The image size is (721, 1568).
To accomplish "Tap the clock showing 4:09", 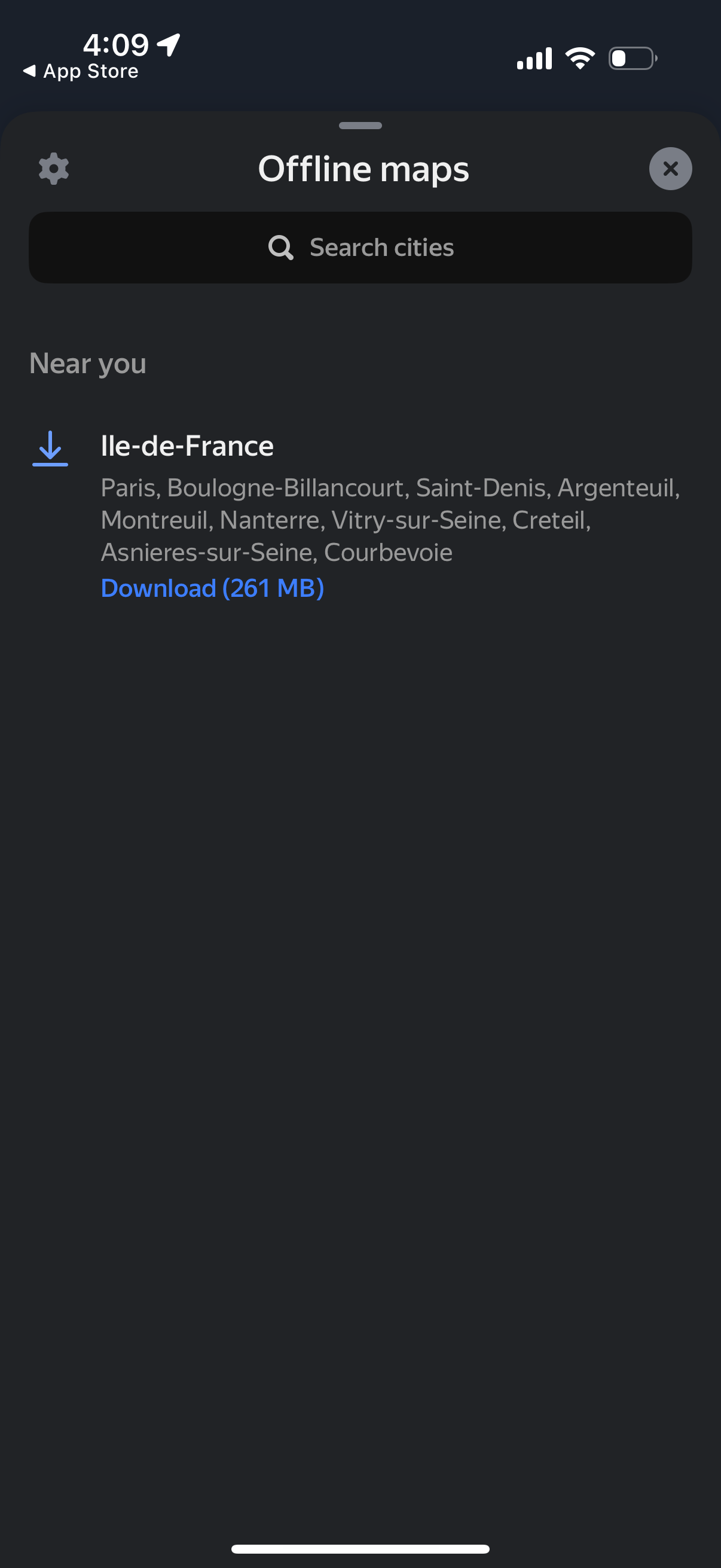I will tap(116, 42).
